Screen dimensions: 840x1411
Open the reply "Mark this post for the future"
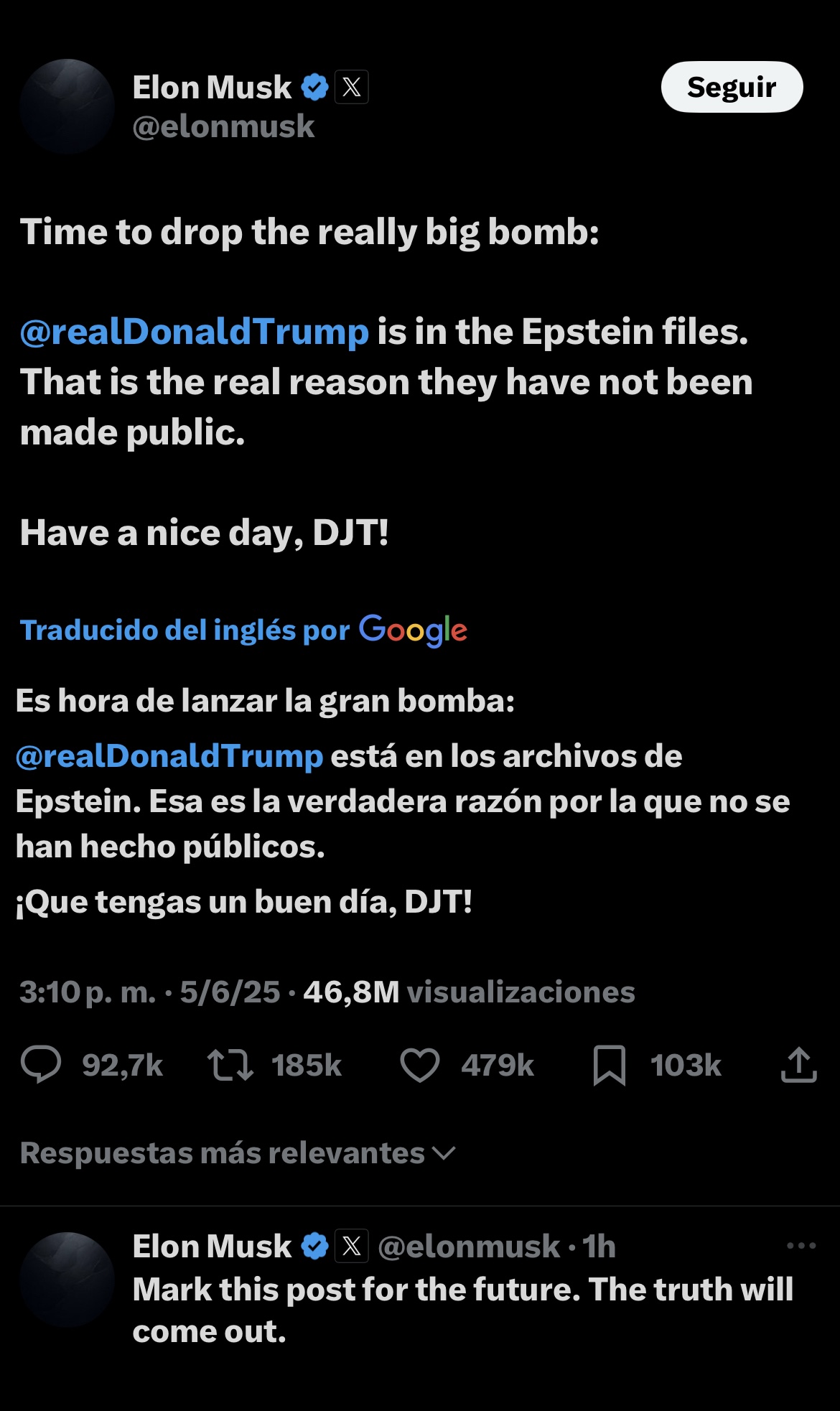462,1310
